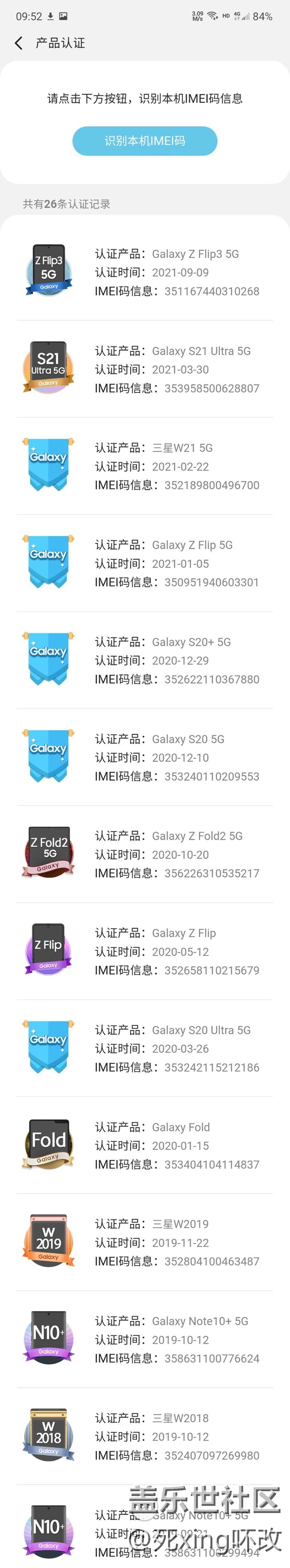
Task: Tap the 识别本机IMEI码 button
Action: click(x=145, y=141)
